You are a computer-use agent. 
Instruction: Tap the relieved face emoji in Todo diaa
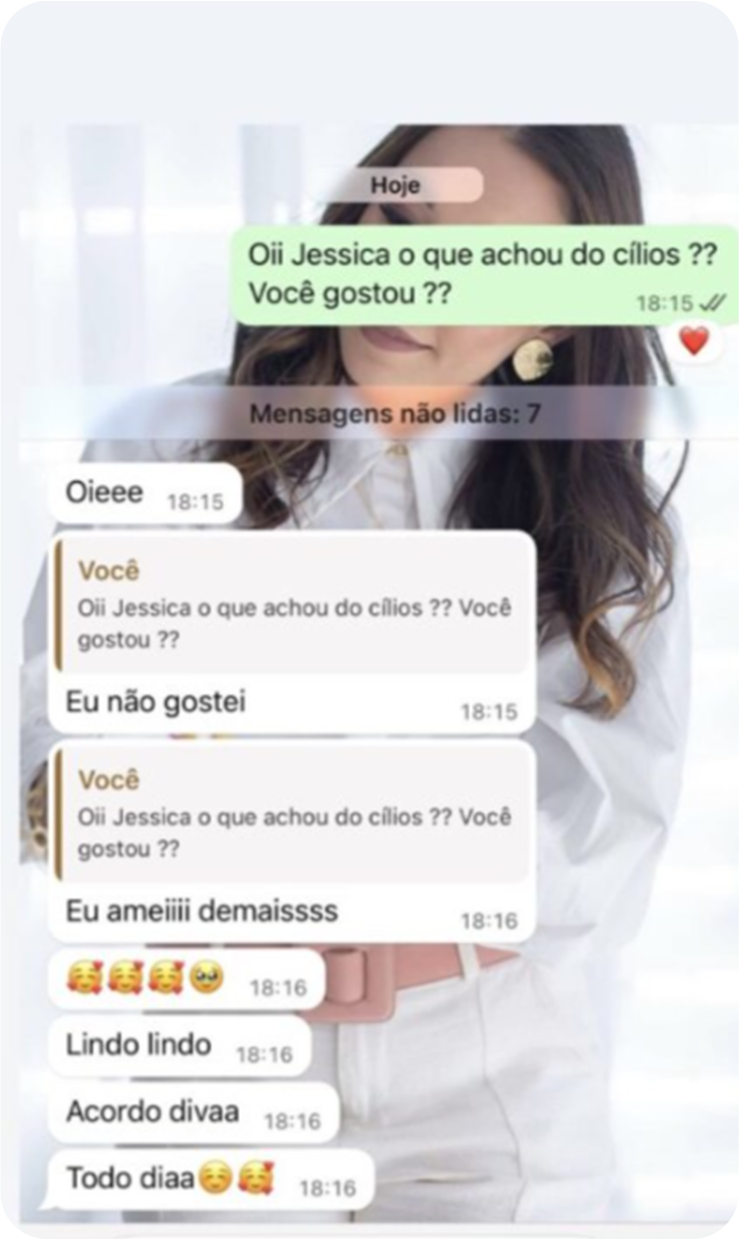215,1178
